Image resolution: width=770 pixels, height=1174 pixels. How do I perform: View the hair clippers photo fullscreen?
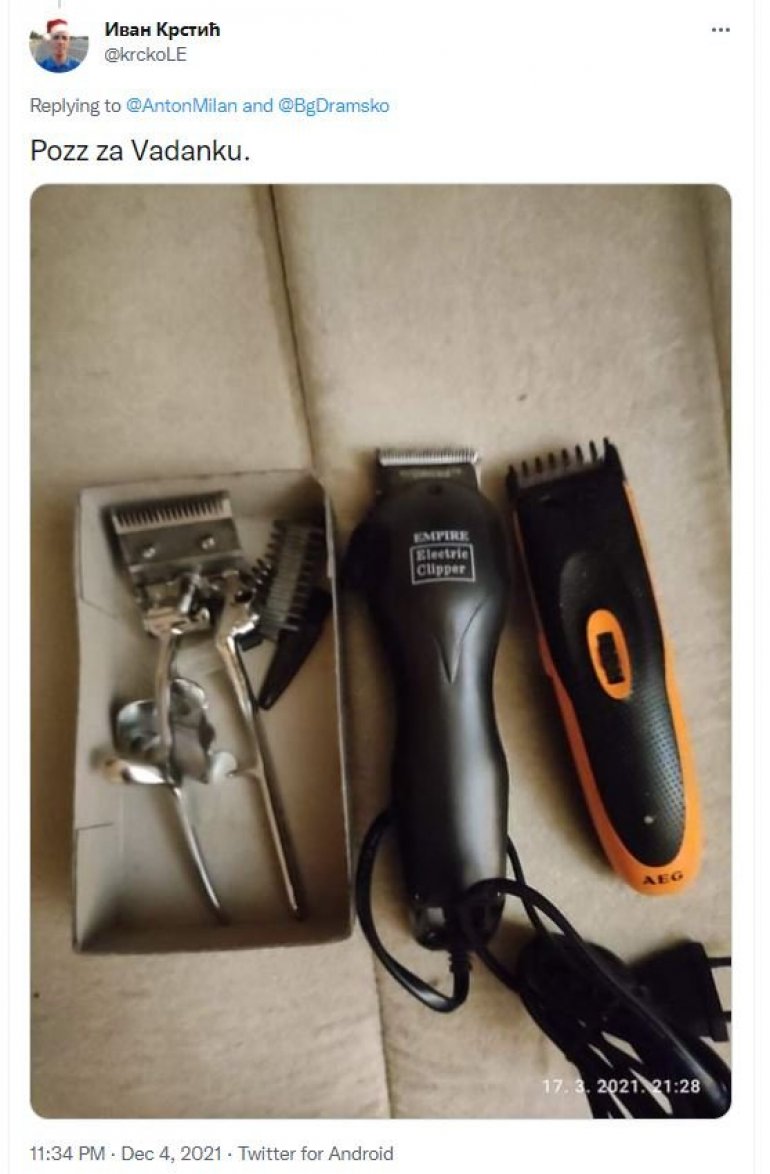pyautogui.click(x=380, y=650)
